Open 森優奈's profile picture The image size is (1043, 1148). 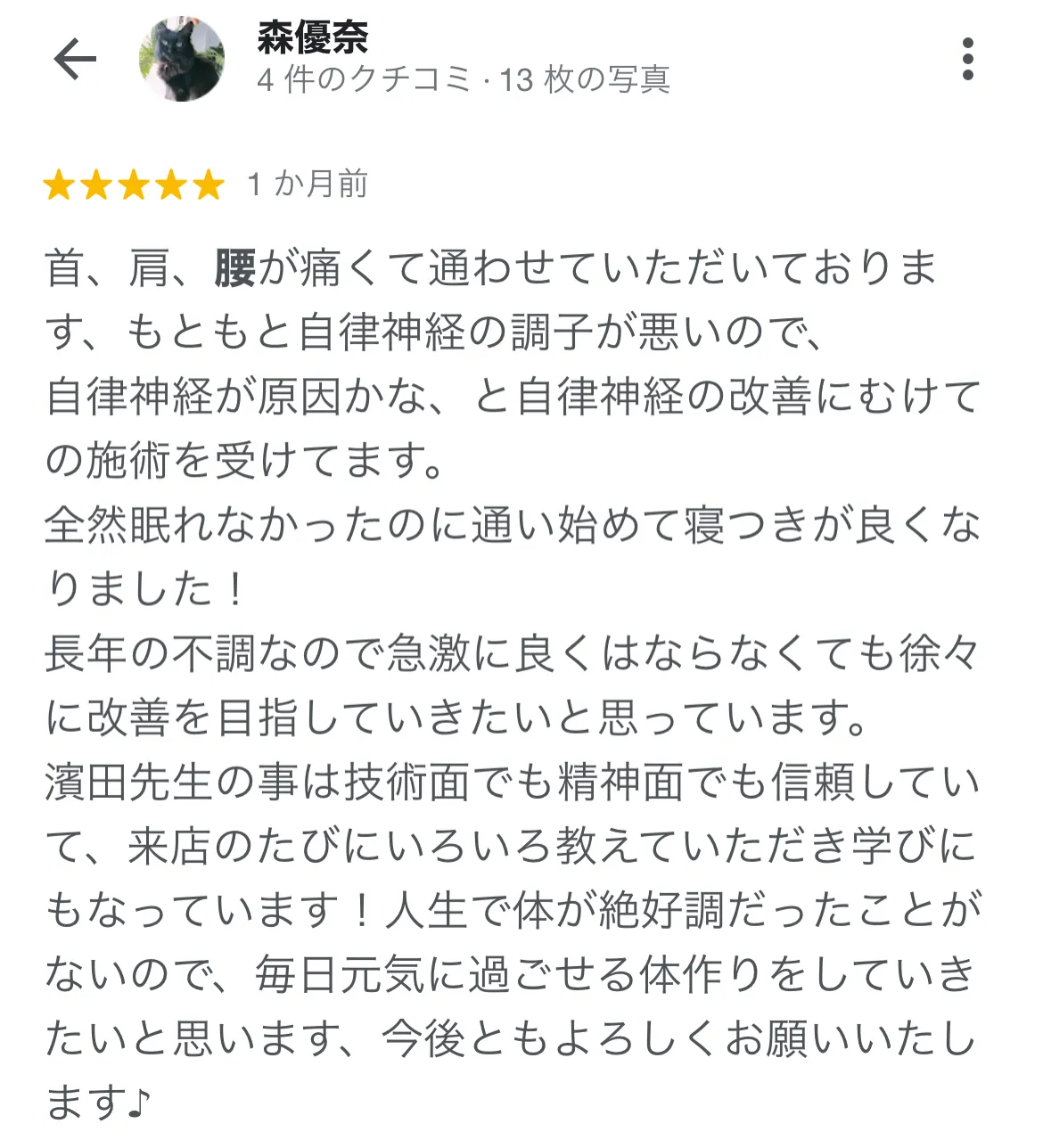point(182,60)
